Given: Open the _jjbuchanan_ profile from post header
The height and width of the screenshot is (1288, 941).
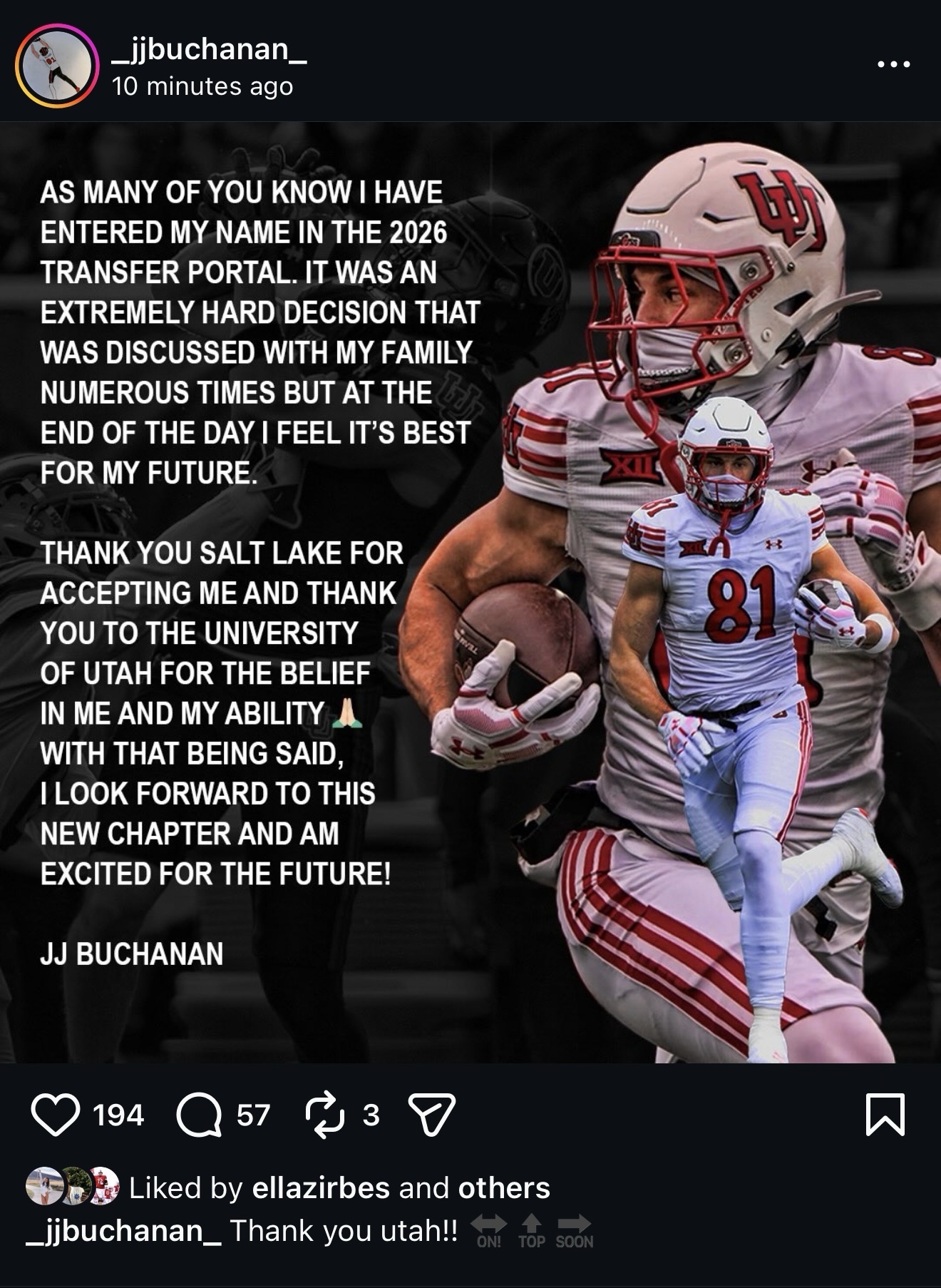Looking at the screenshot, I should [x=210, y=50].
